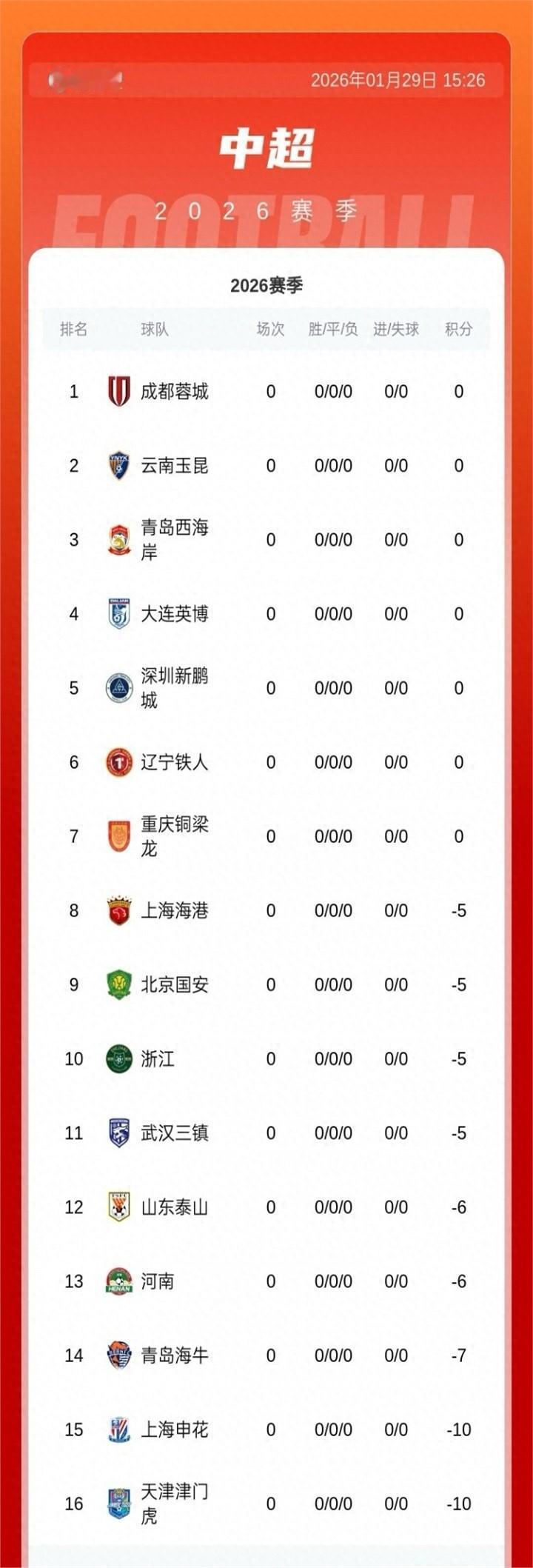533x1568 pixels.
Task: Click the 上海海港 red crest icon
Action: (x=118, y=910)
